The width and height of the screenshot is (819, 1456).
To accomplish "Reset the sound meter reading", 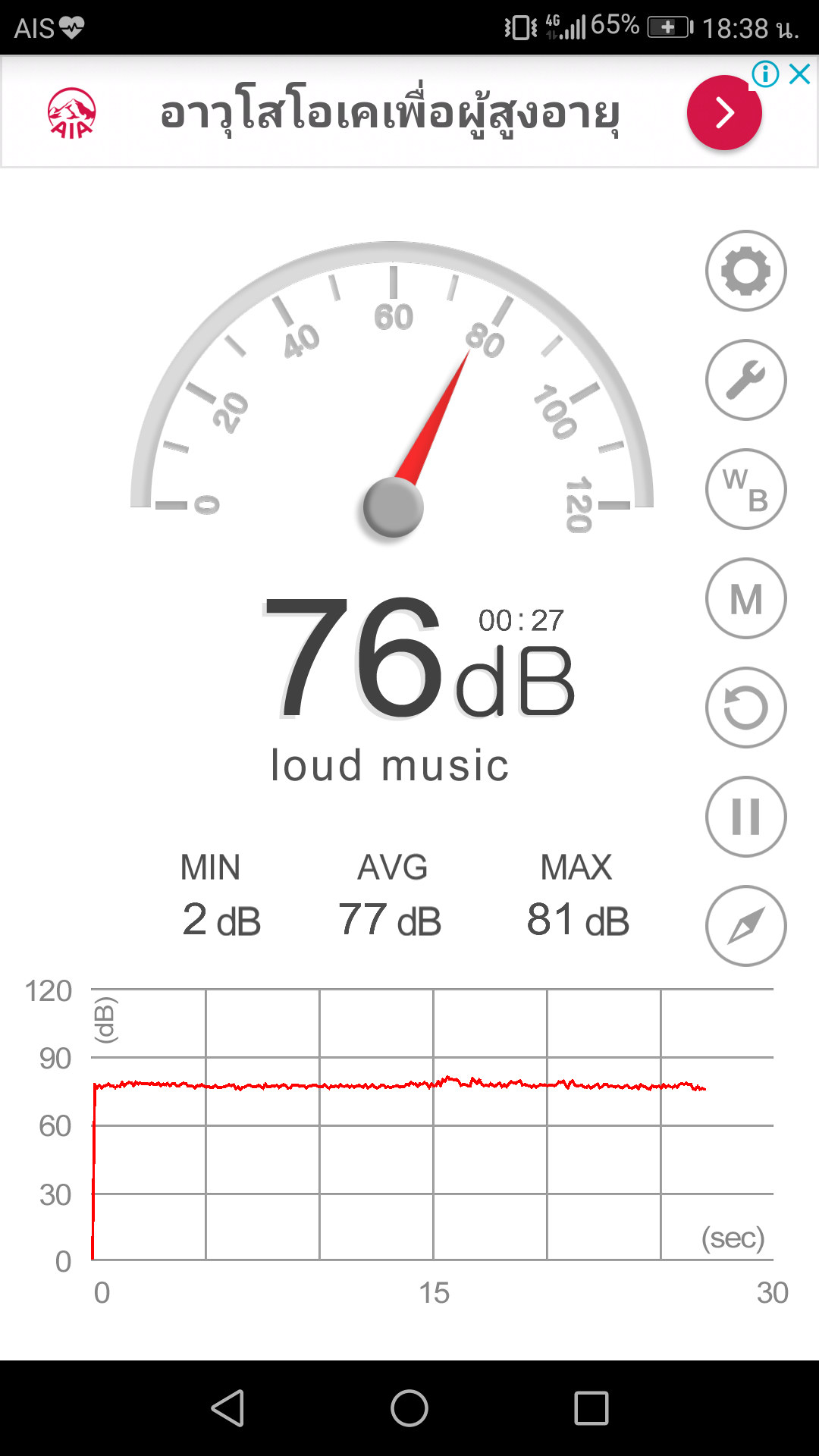I will click(x=745, y=708).
